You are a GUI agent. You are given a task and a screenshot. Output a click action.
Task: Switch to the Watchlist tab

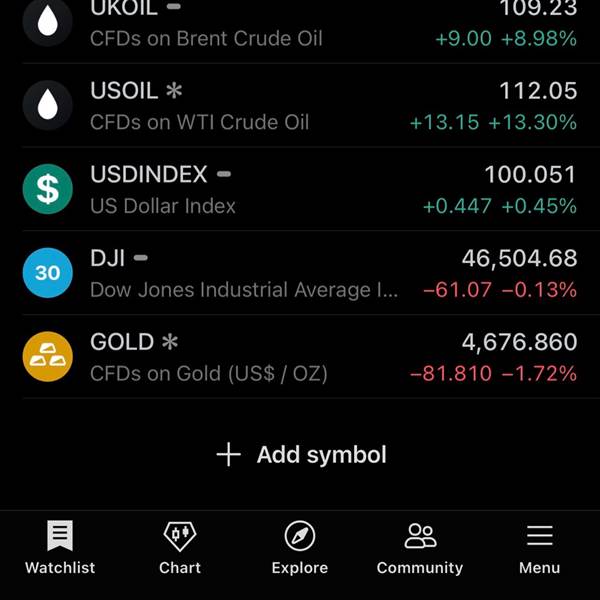click(x=60, y=549)
